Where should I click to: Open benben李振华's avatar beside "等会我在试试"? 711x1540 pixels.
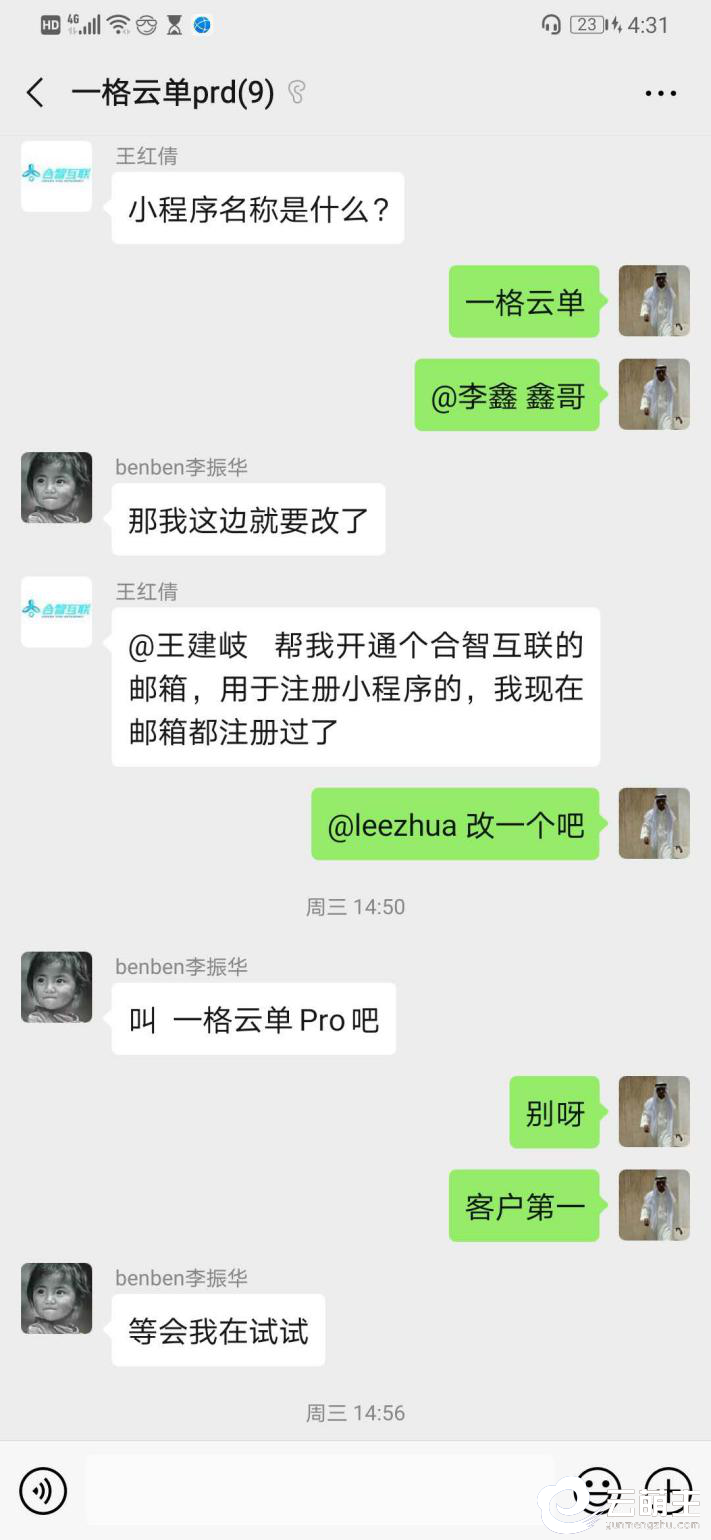click(x=56, y=1298)
